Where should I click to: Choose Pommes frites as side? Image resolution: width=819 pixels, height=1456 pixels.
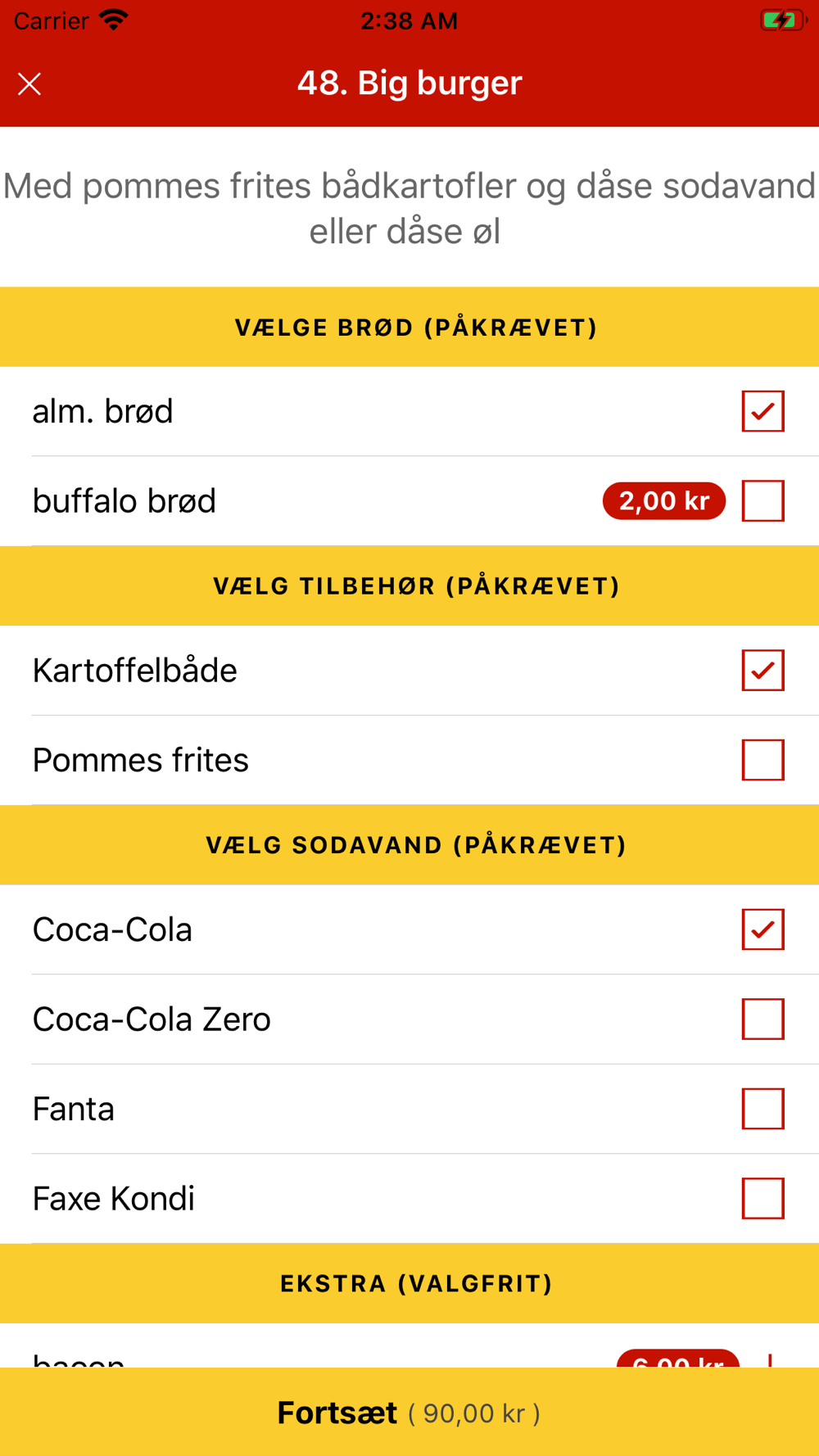click(x=762, y=760)
